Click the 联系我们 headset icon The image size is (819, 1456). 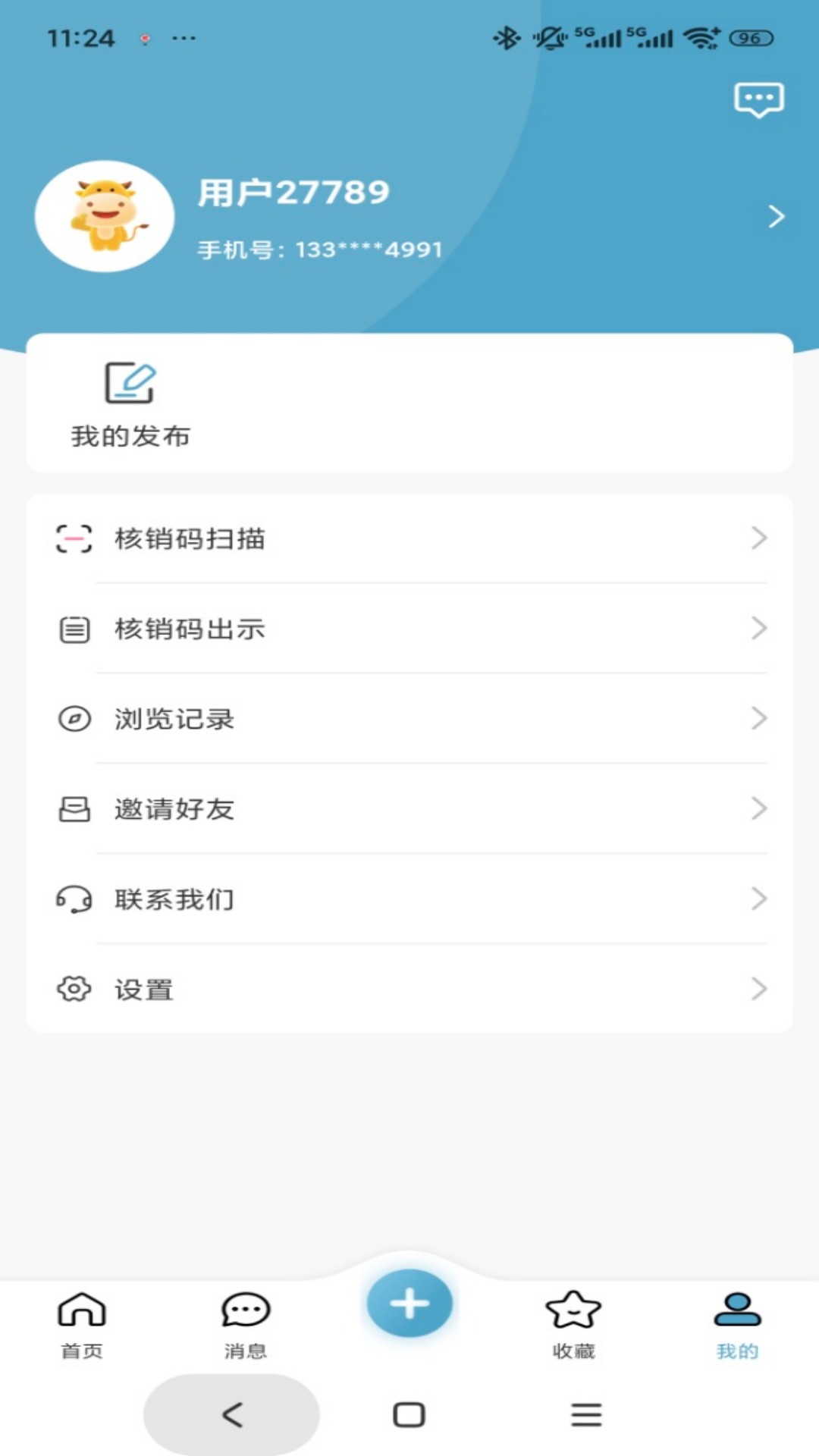74,899
